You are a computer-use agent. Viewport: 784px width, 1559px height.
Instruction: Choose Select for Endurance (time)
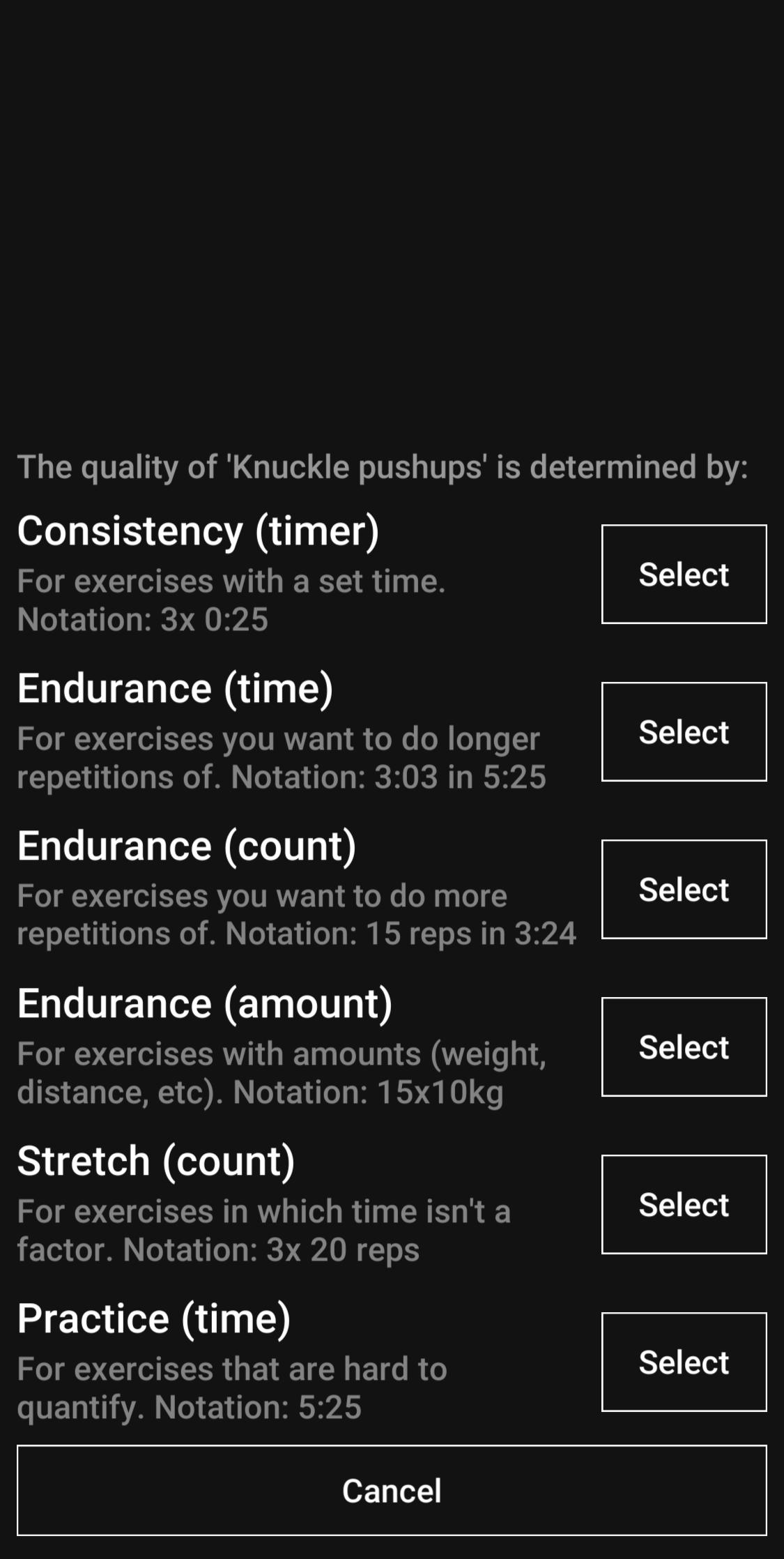pos(684,731)
